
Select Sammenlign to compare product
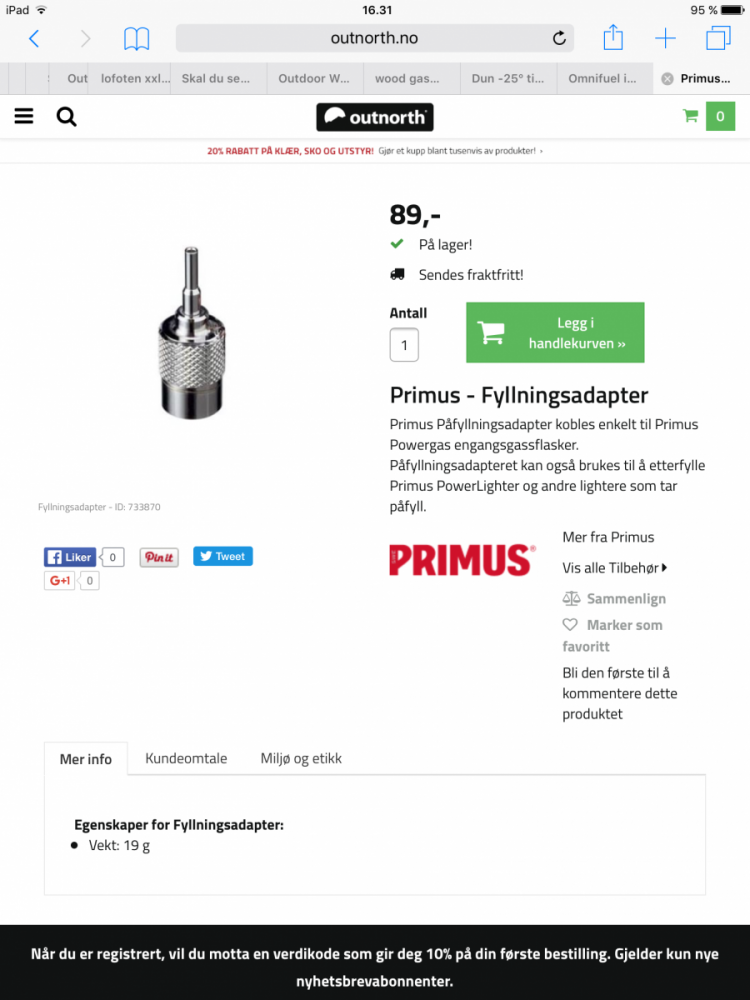pos(614,599)
